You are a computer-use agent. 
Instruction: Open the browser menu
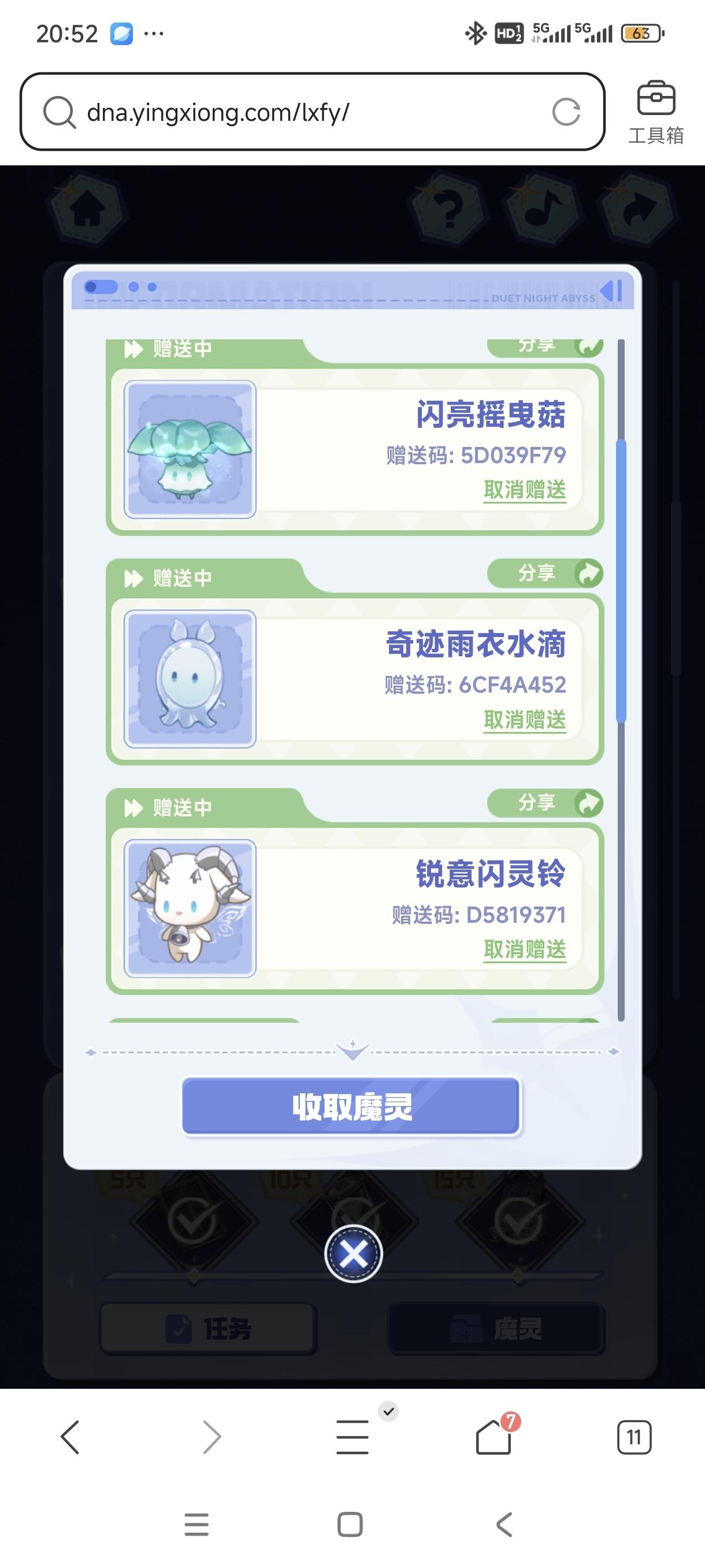[x=352, y=1437]
